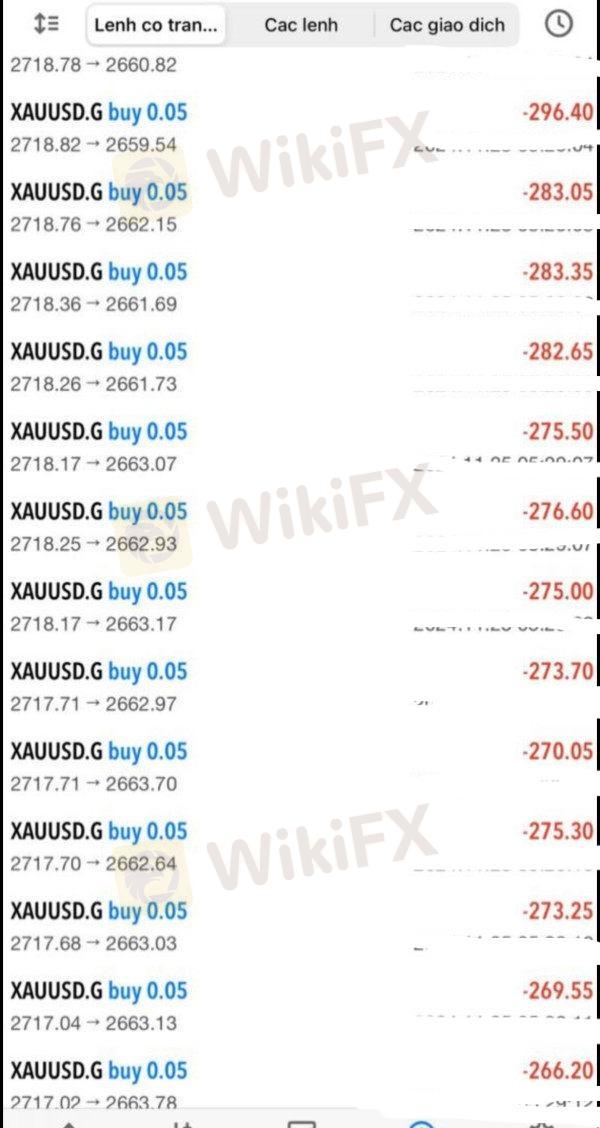Open the 2718.25 → 2662.93 trade

(300, 527)
